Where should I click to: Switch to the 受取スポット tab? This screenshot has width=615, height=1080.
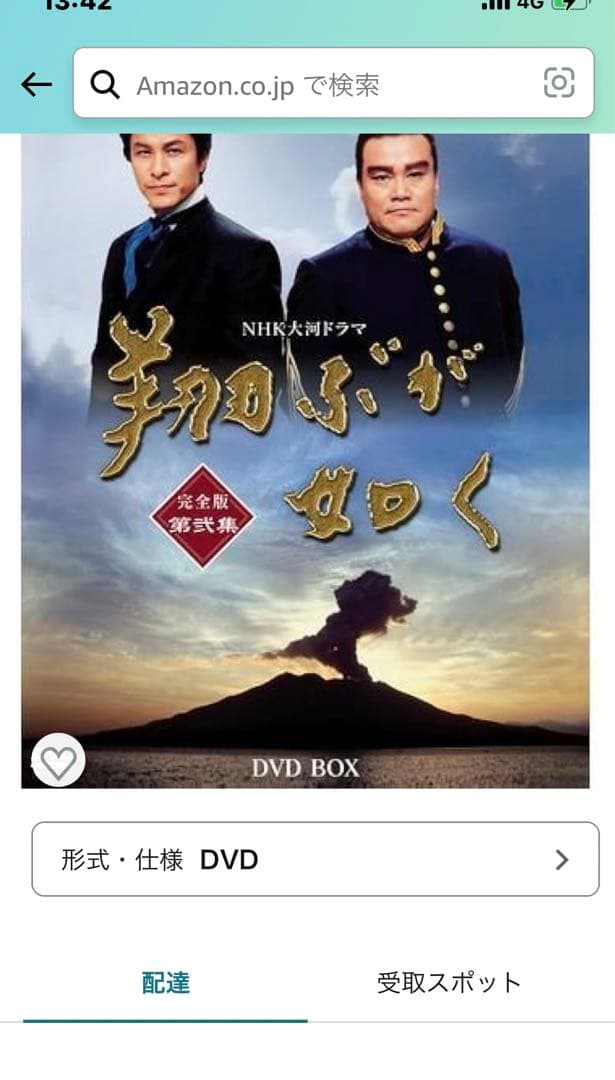[x=449, y=982]
